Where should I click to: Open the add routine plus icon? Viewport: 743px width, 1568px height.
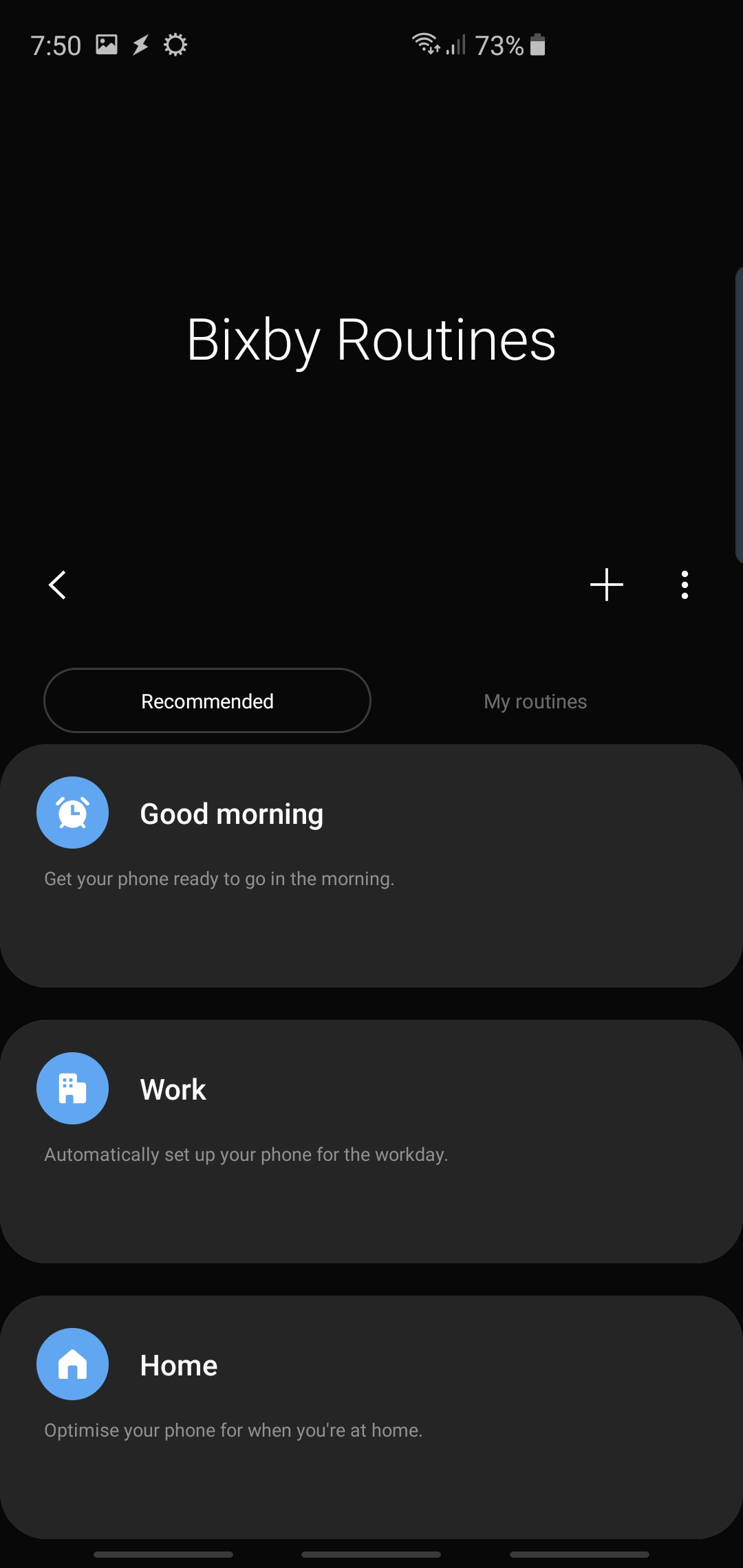(x=606, y=585)
